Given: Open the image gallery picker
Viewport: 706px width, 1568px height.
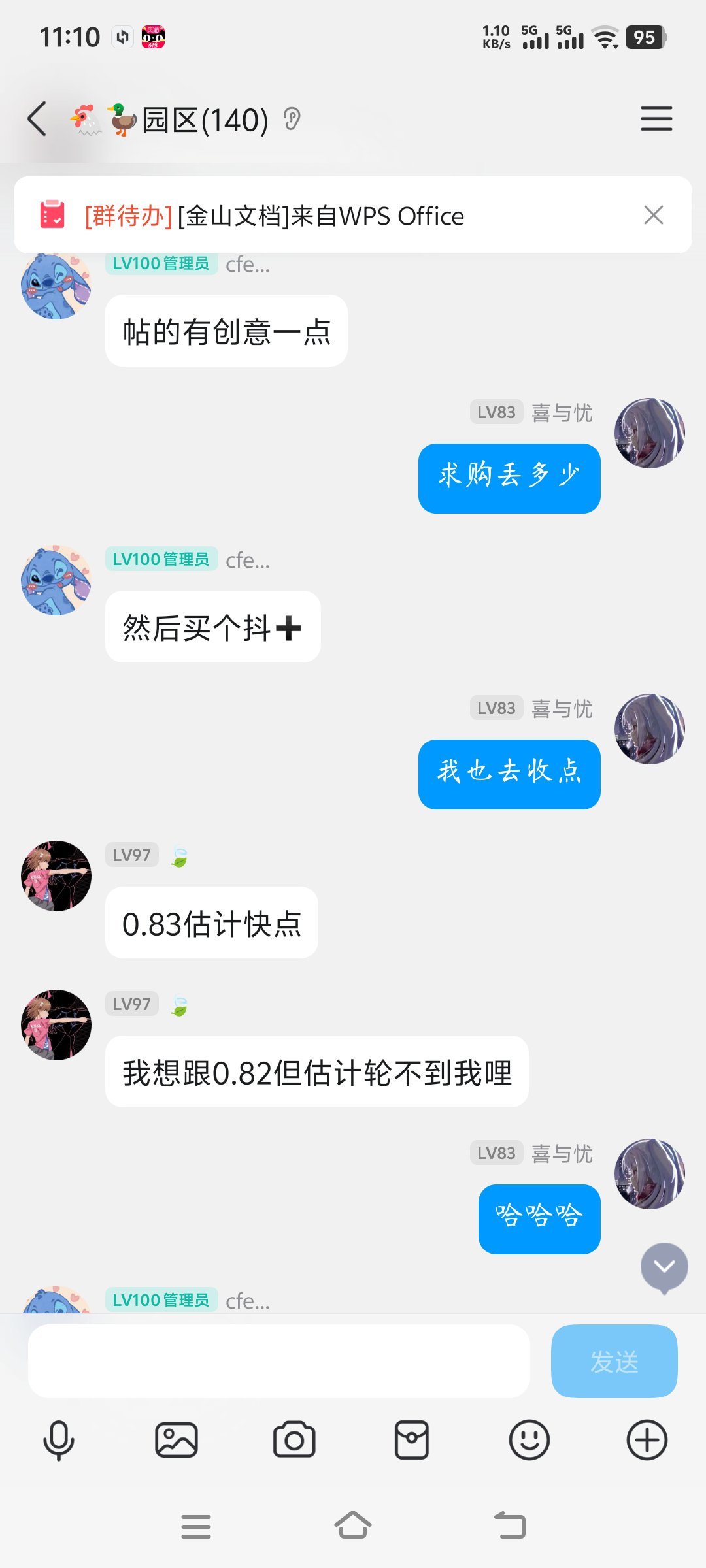Looking at the screenshot, I should pos(176,1440).
